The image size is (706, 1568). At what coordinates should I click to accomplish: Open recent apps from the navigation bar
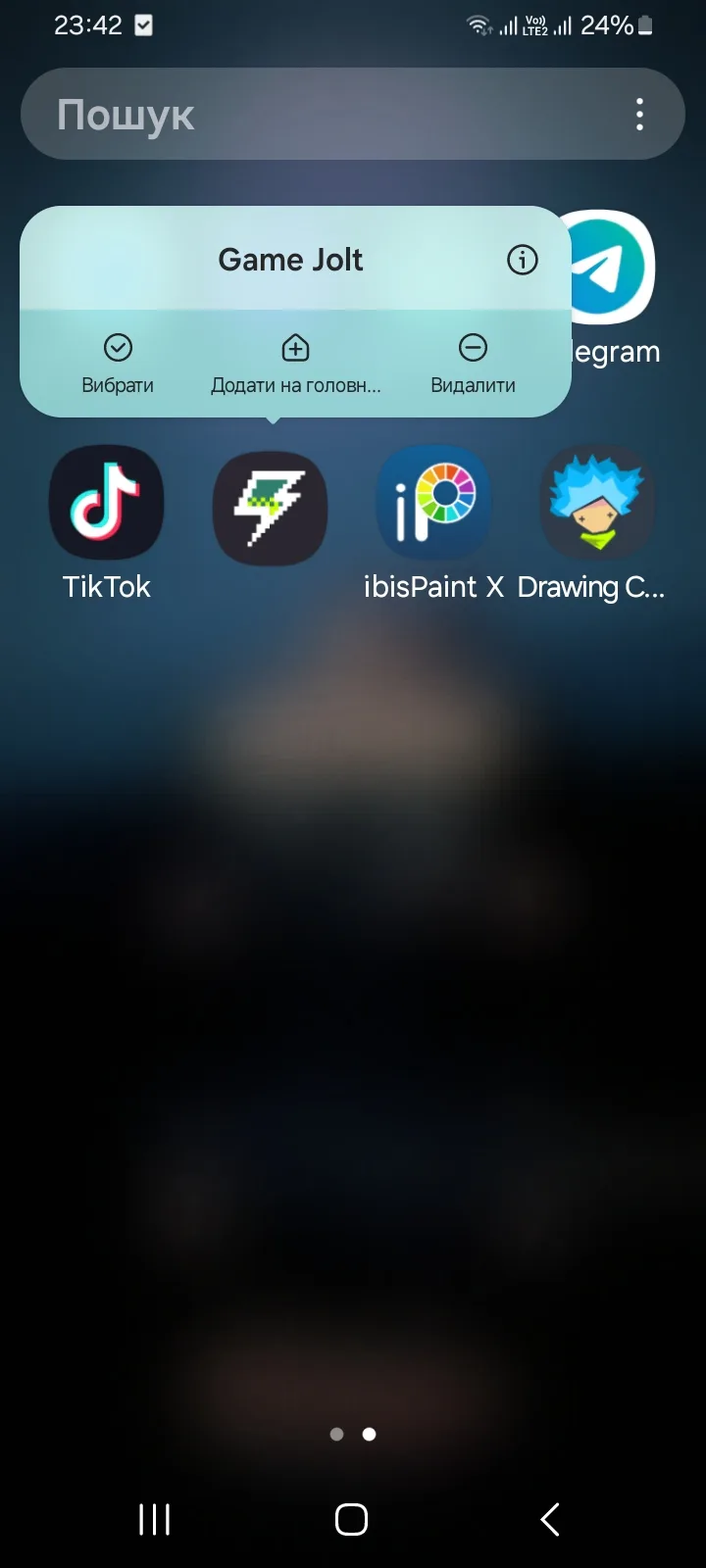click(155, 1519)
